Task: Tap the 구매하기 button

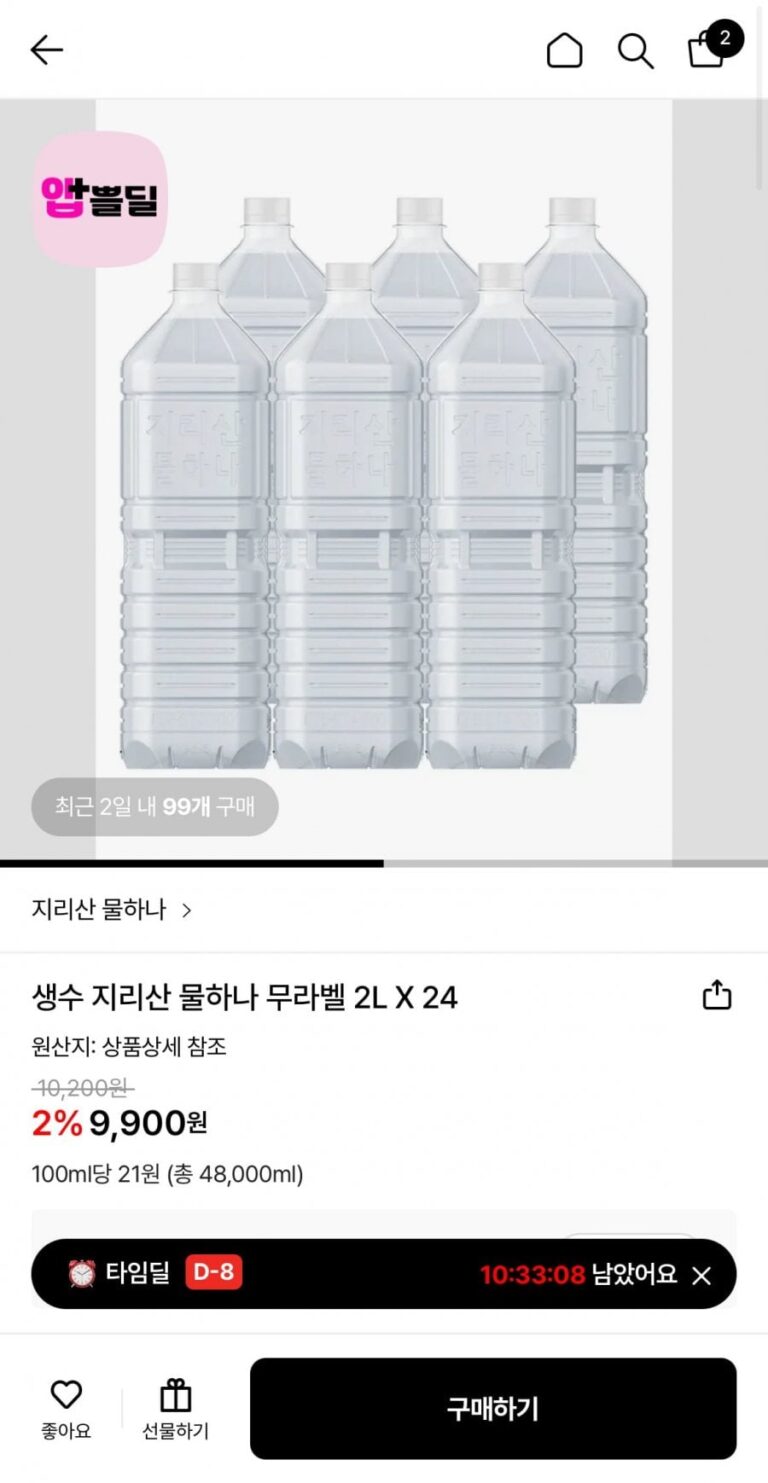Action: (492, 1408)
